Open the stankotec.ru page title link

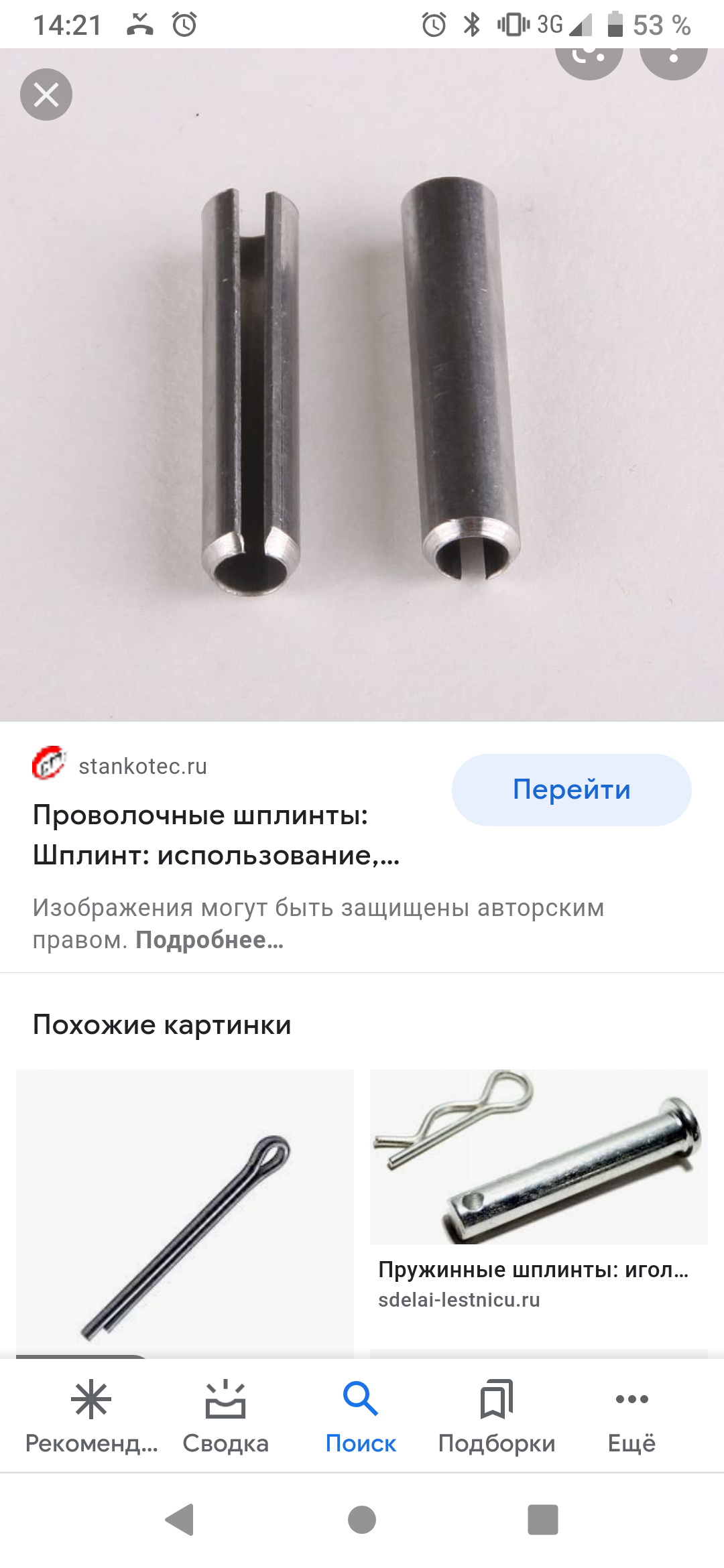click(216, 835)
